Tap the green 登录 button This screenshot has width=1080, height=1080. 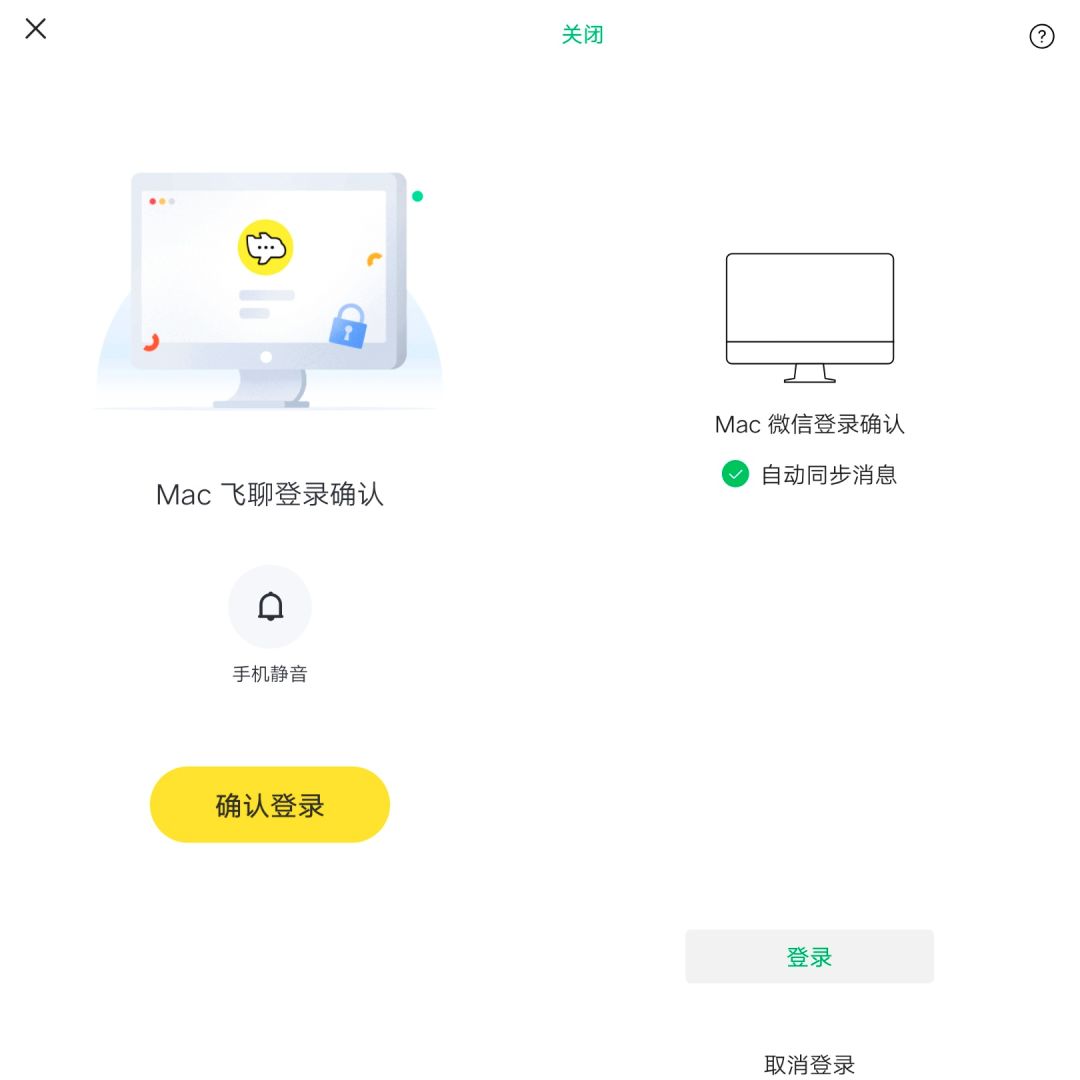pos(809,957)
